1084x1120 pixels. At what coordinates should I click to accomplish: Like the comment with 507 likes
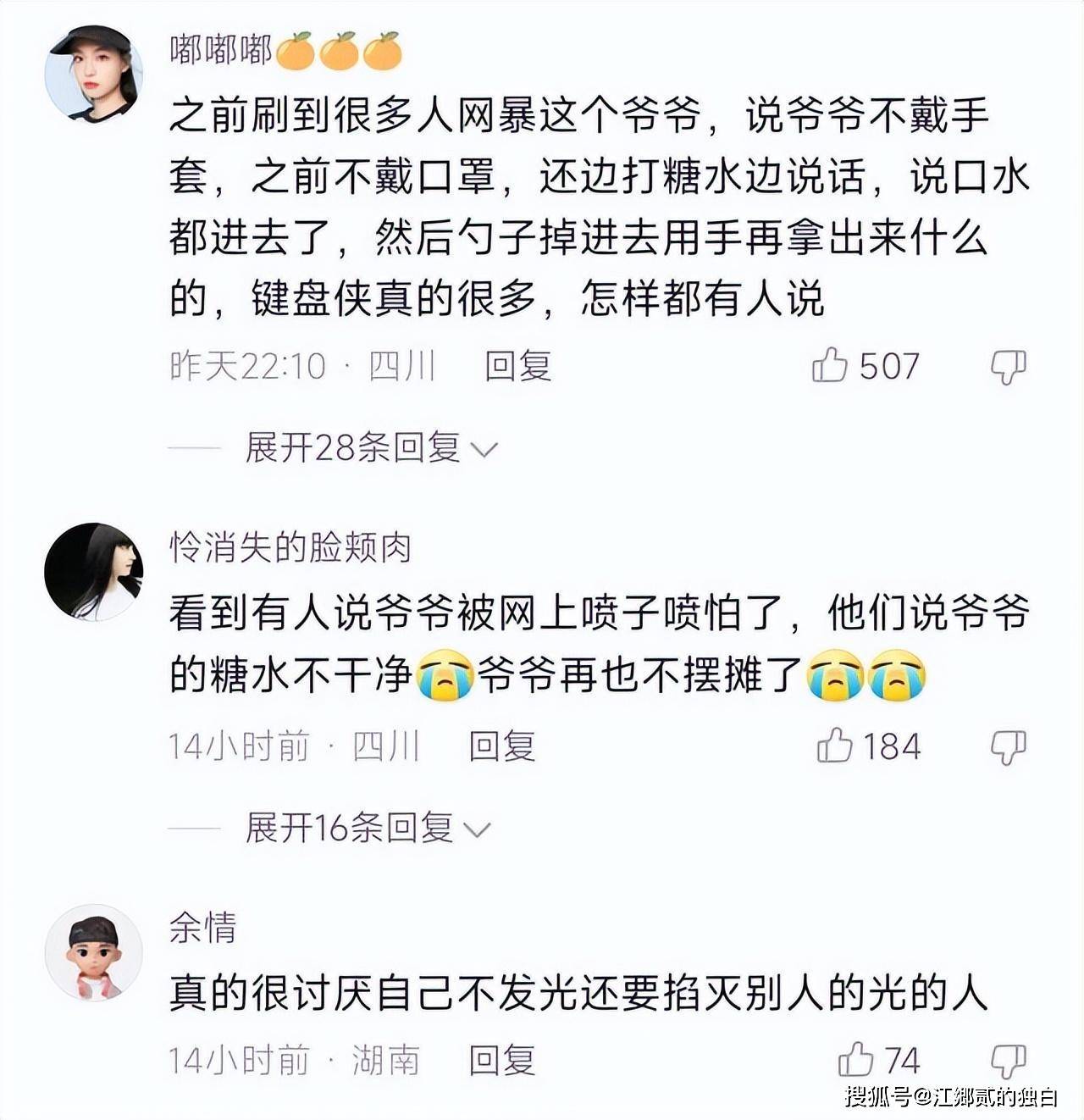pos(831,365)
